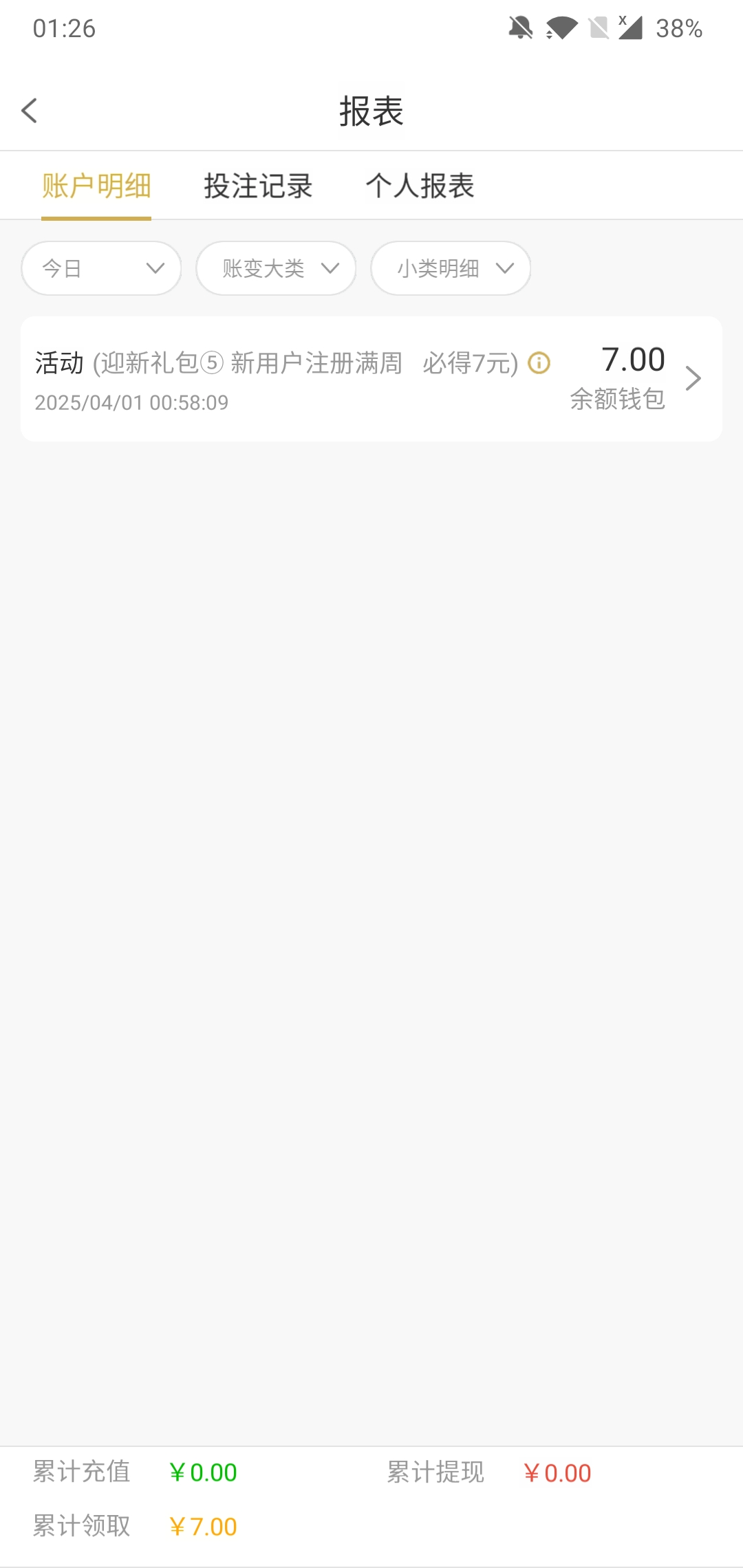Select the 账户明细 tab
The image size is (743, 1568).
pos(96,186)
